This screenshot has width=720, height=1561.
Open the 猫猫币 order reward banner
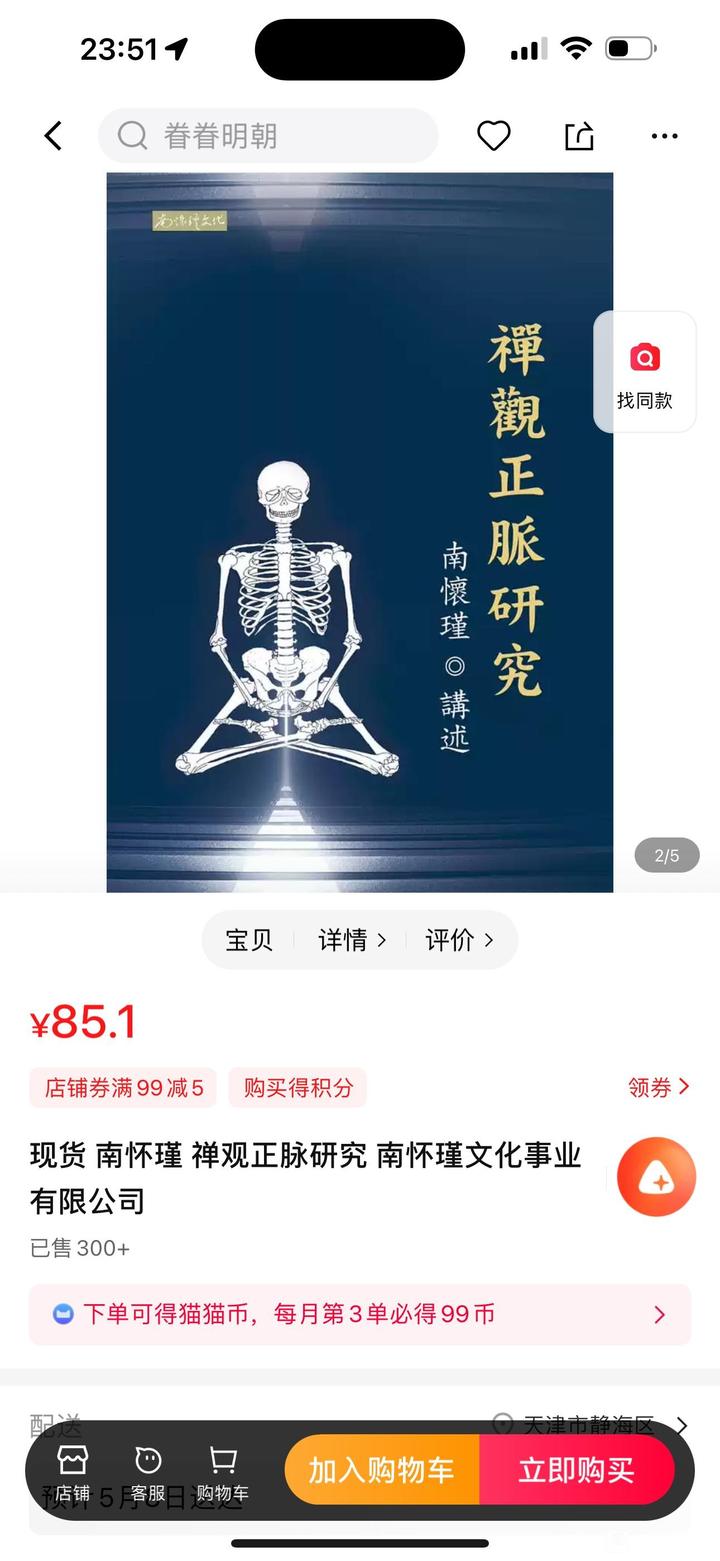coord(360,1314)
